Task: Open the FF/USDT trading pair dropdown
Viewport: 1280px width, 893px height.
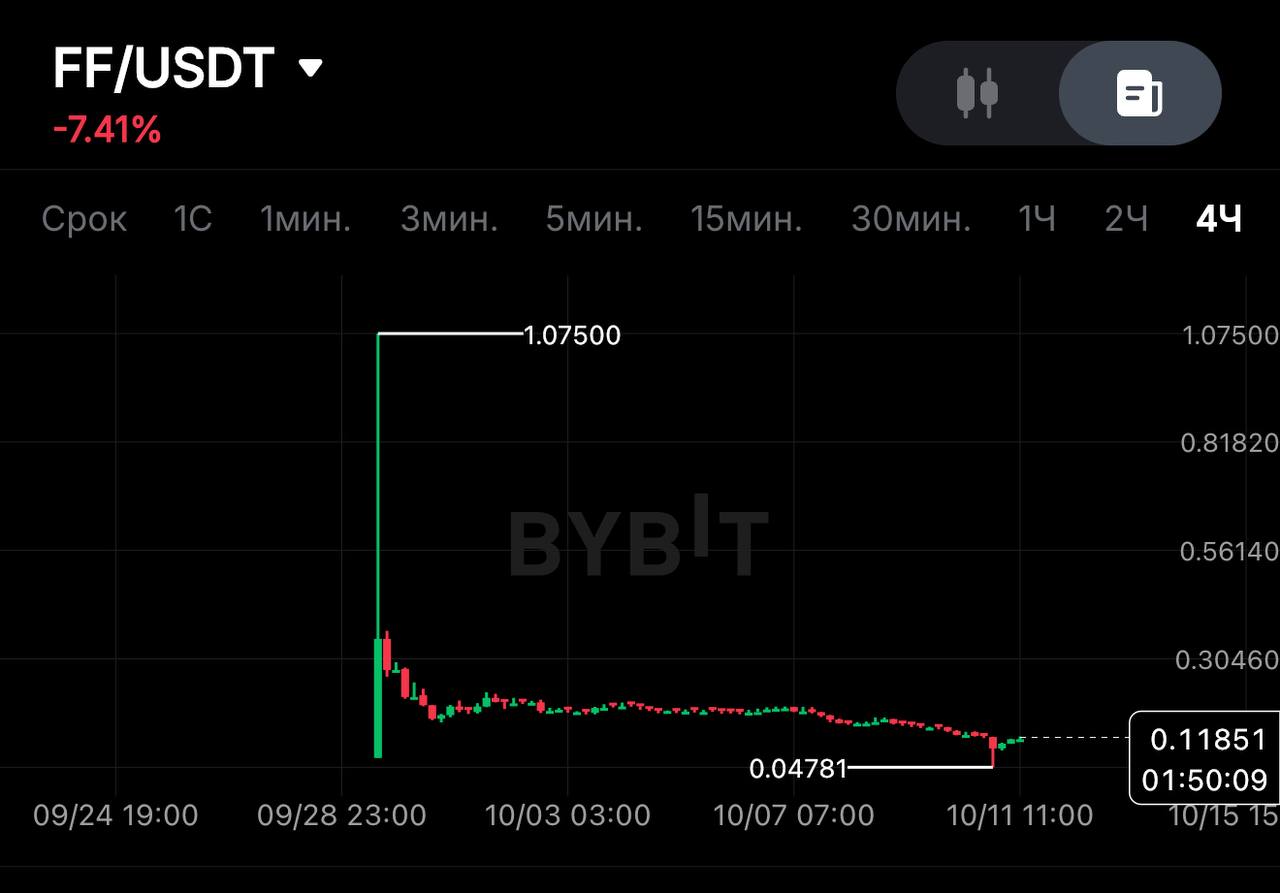Action: (x=311, y=68)
